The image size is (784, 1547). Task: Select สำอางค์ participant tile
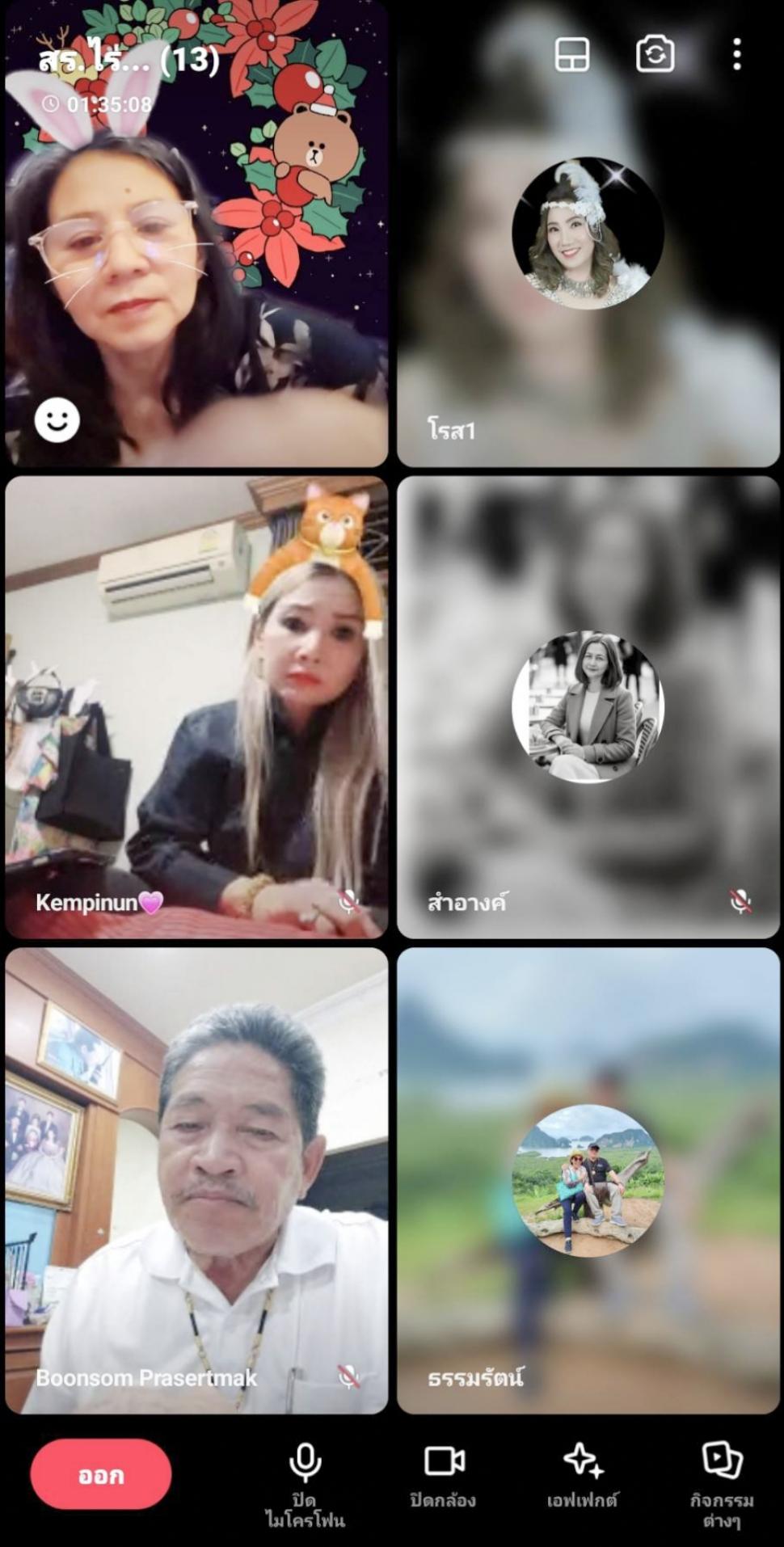tap(588, 707)
